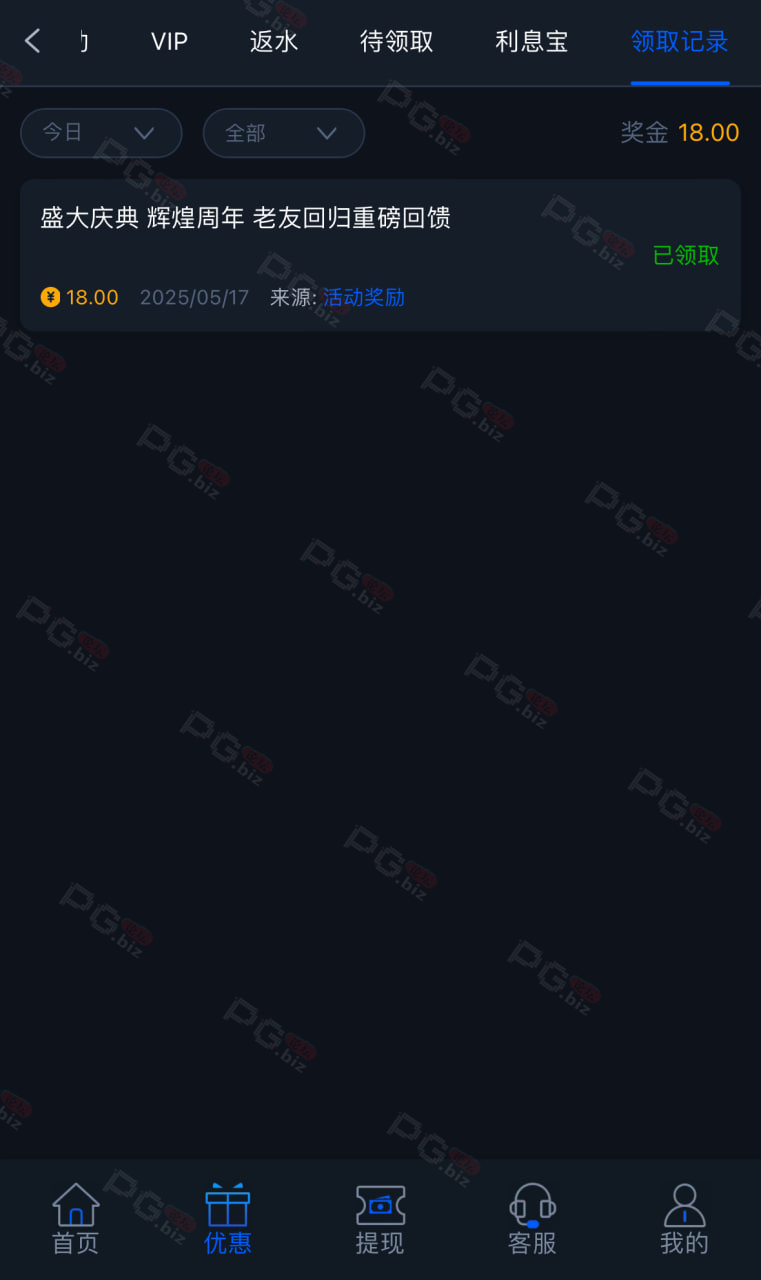
Task: Expand the 全部 type filter dropdown
Action: click(x=284, y=133)
